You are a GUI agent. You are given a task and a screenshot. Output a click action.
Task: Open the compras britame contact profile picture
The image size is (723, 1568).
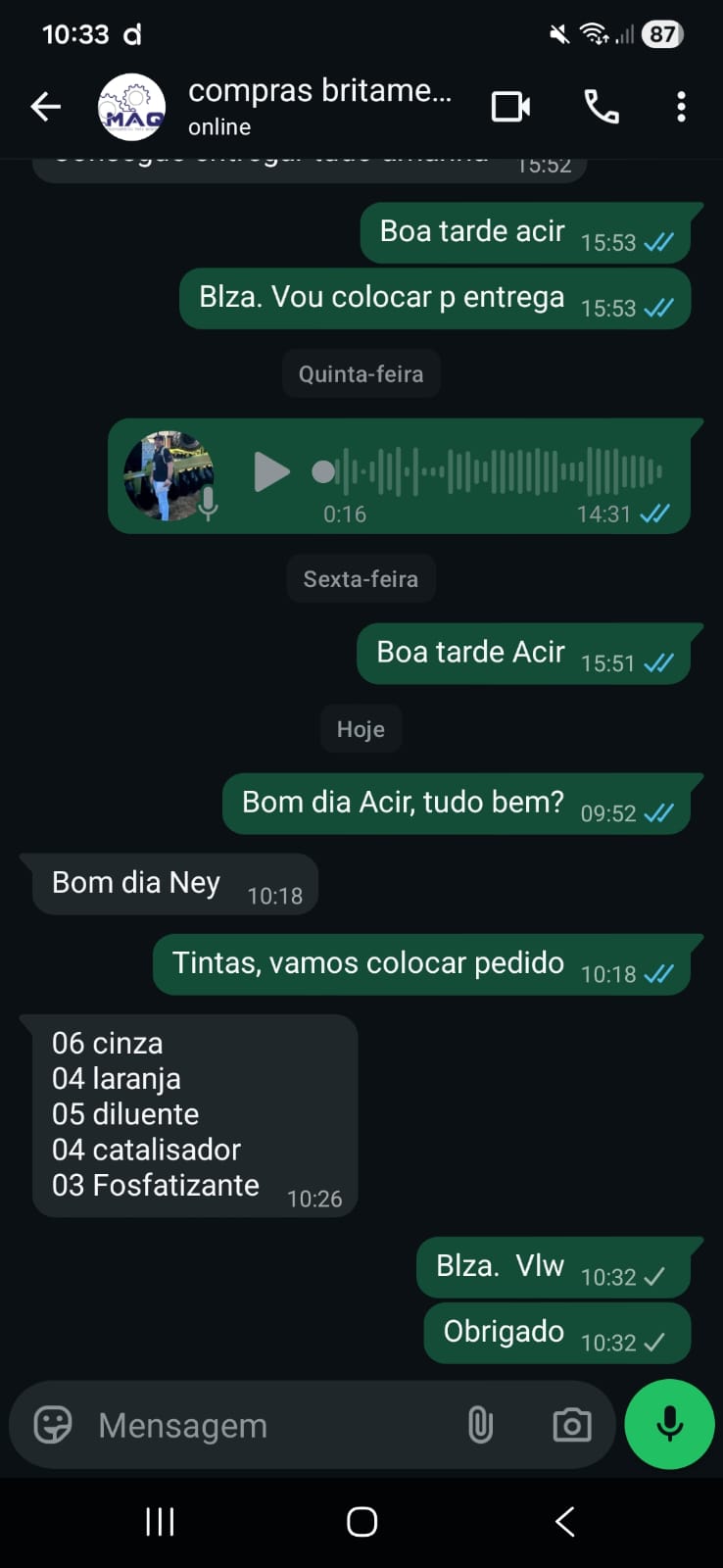(131, 107)
